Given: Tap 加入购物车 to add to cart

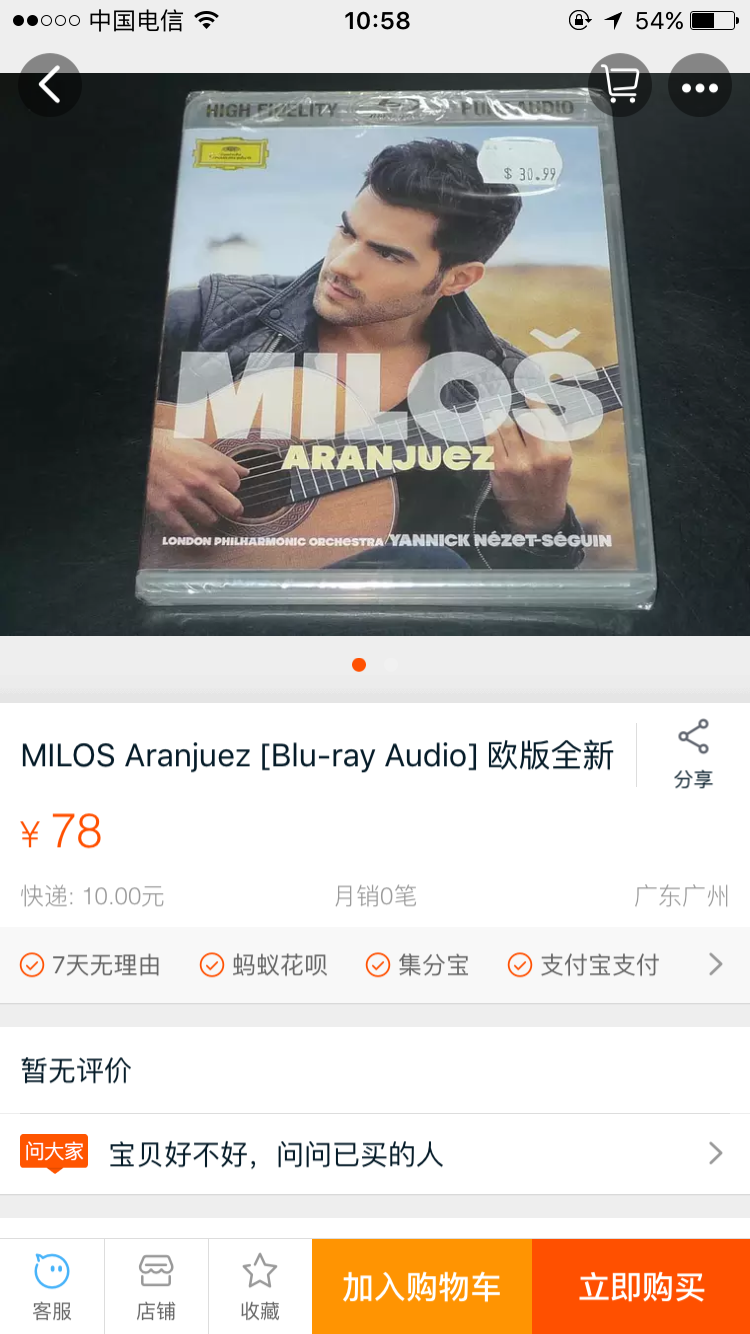Looking at the screenshot, I should pyautogui.click(x=422, y=1286).
